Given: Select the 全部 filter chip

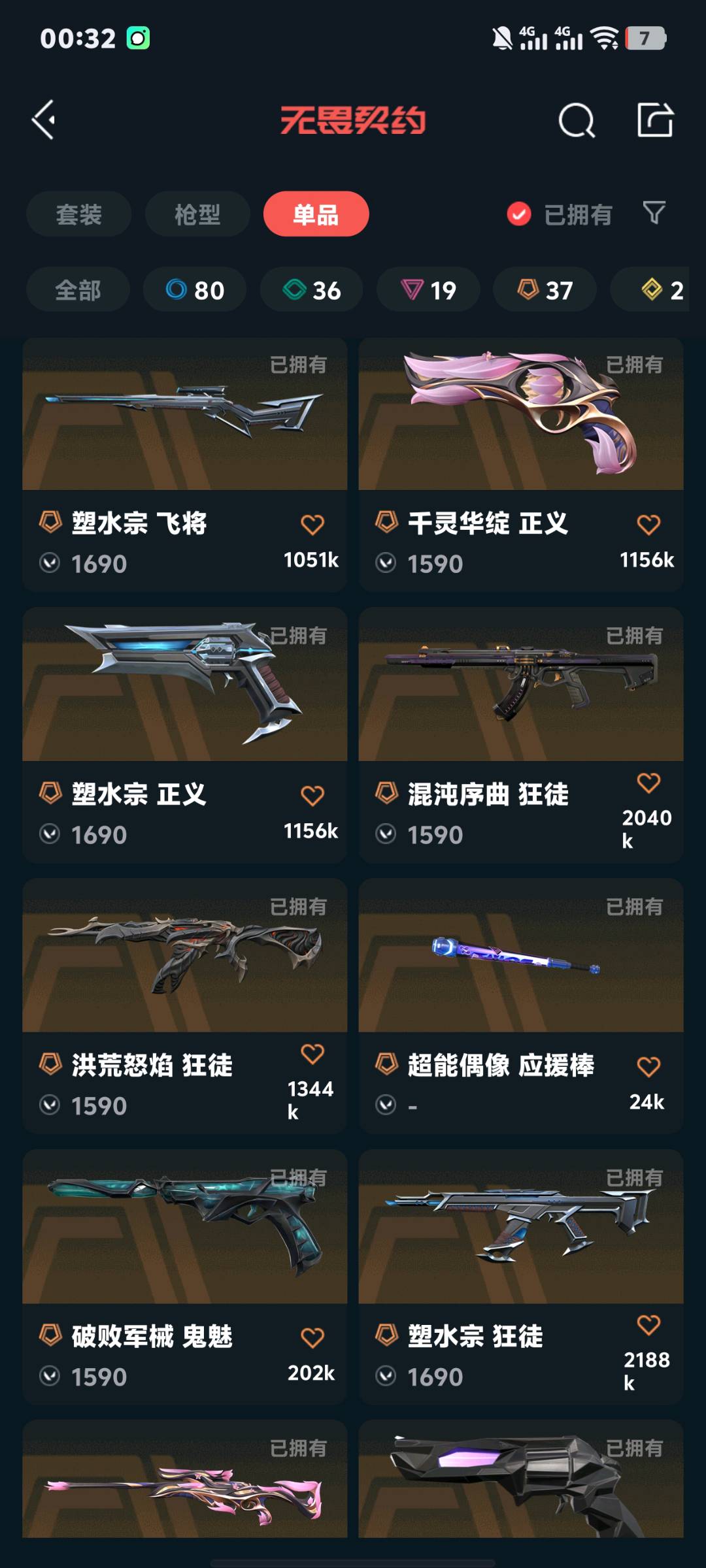Looking at the screenshot, I should click(78, 290).
